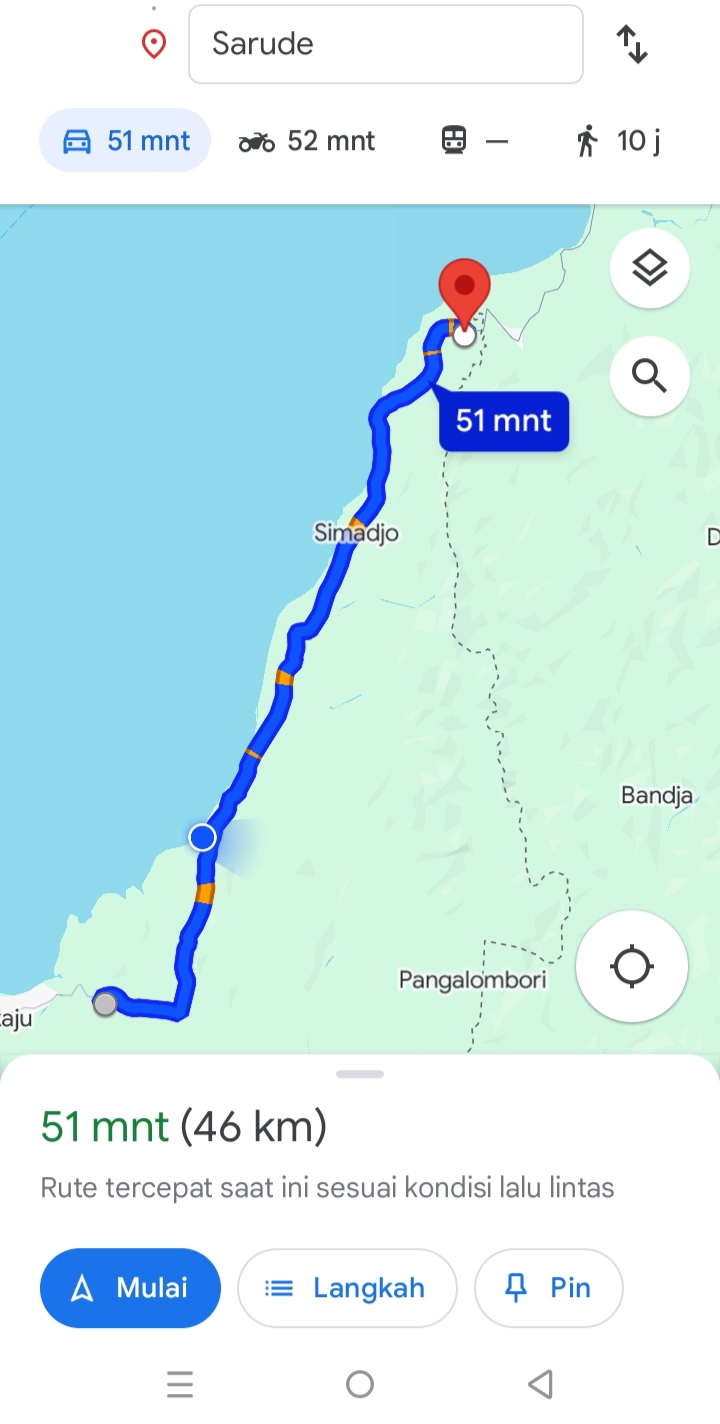Image resolution: width=720 pixels, height=1424 pixels.
Task: Open the map layers options
Action: point(650,268)
